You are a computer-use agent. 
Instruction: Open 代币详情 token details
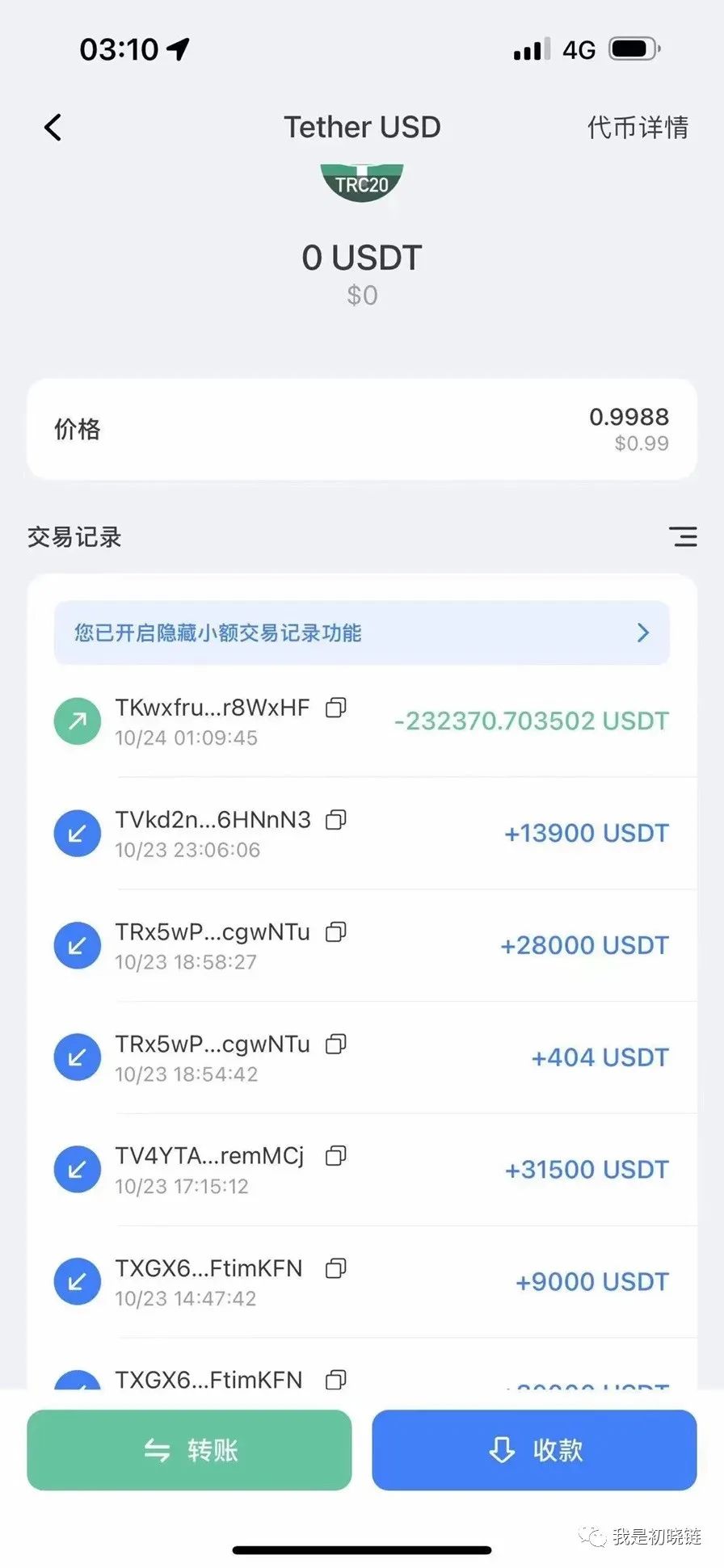[637, 127]
